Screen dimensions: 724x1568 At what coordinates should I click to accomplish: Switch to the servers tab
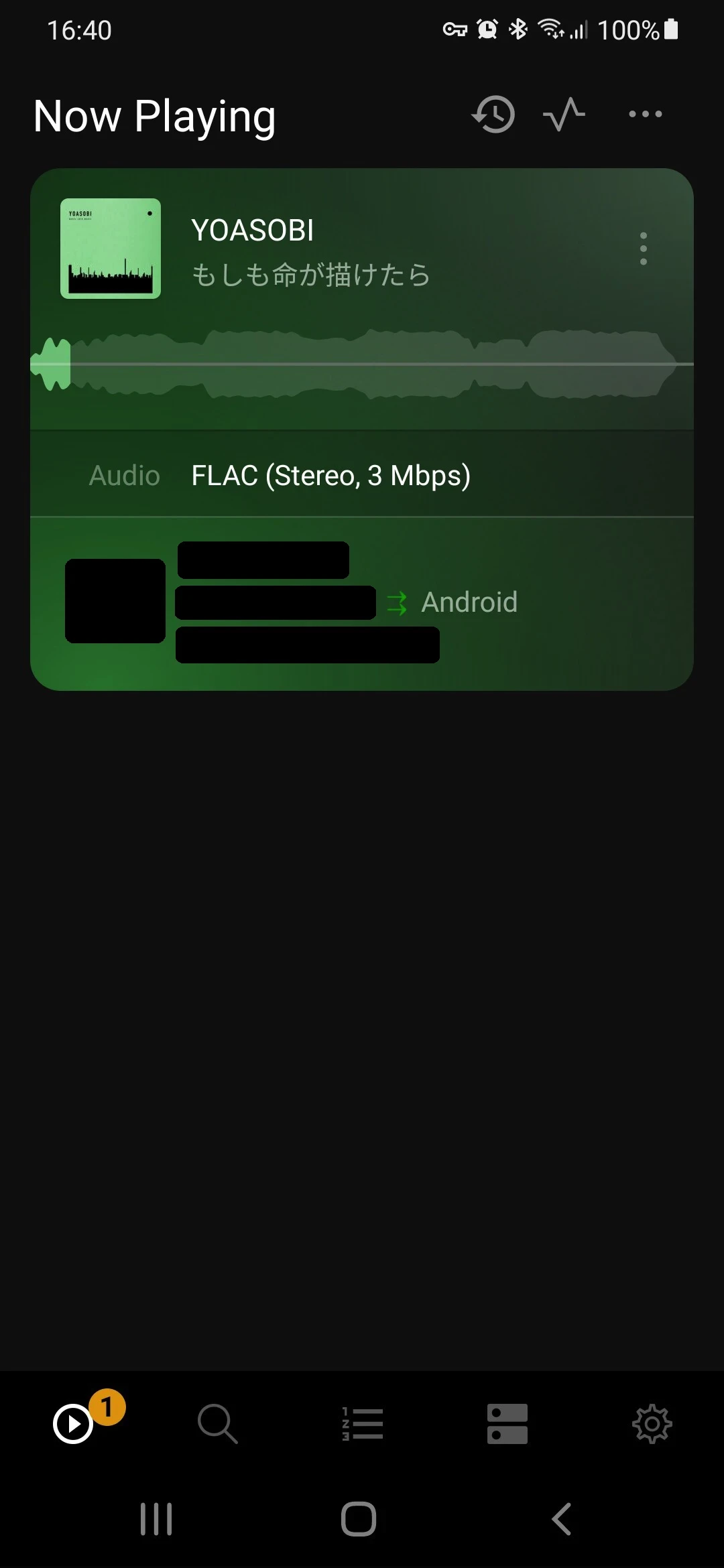tap(507, 1423)
